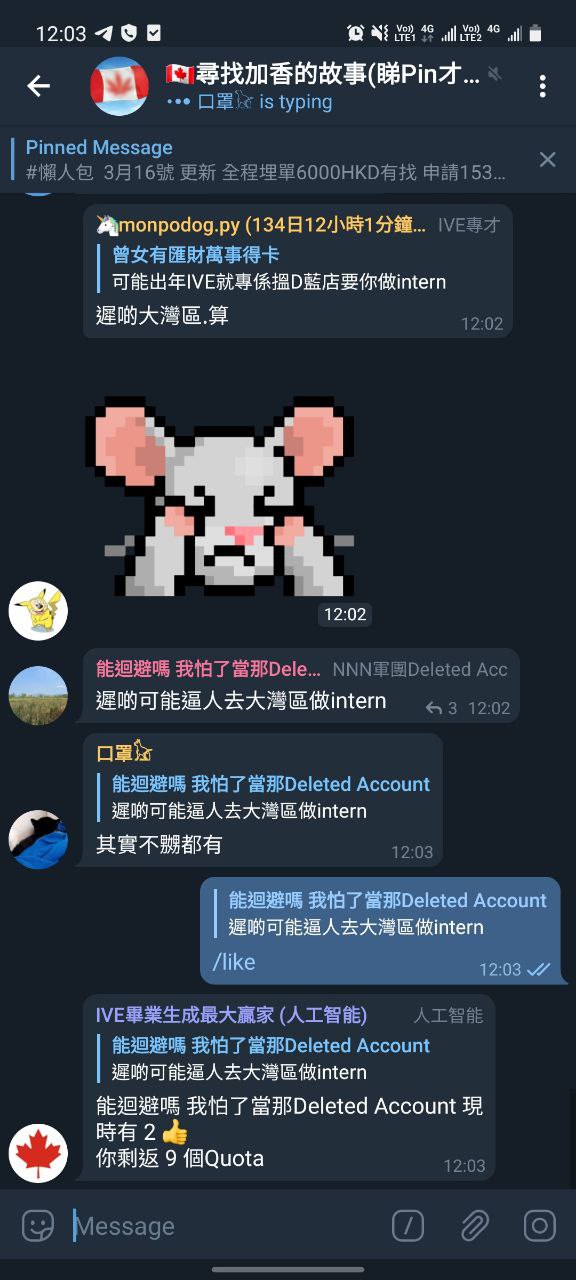Open the three-dot overflow menu
The height and width of the screenshot is (1280, 576).
click(543, 86)
